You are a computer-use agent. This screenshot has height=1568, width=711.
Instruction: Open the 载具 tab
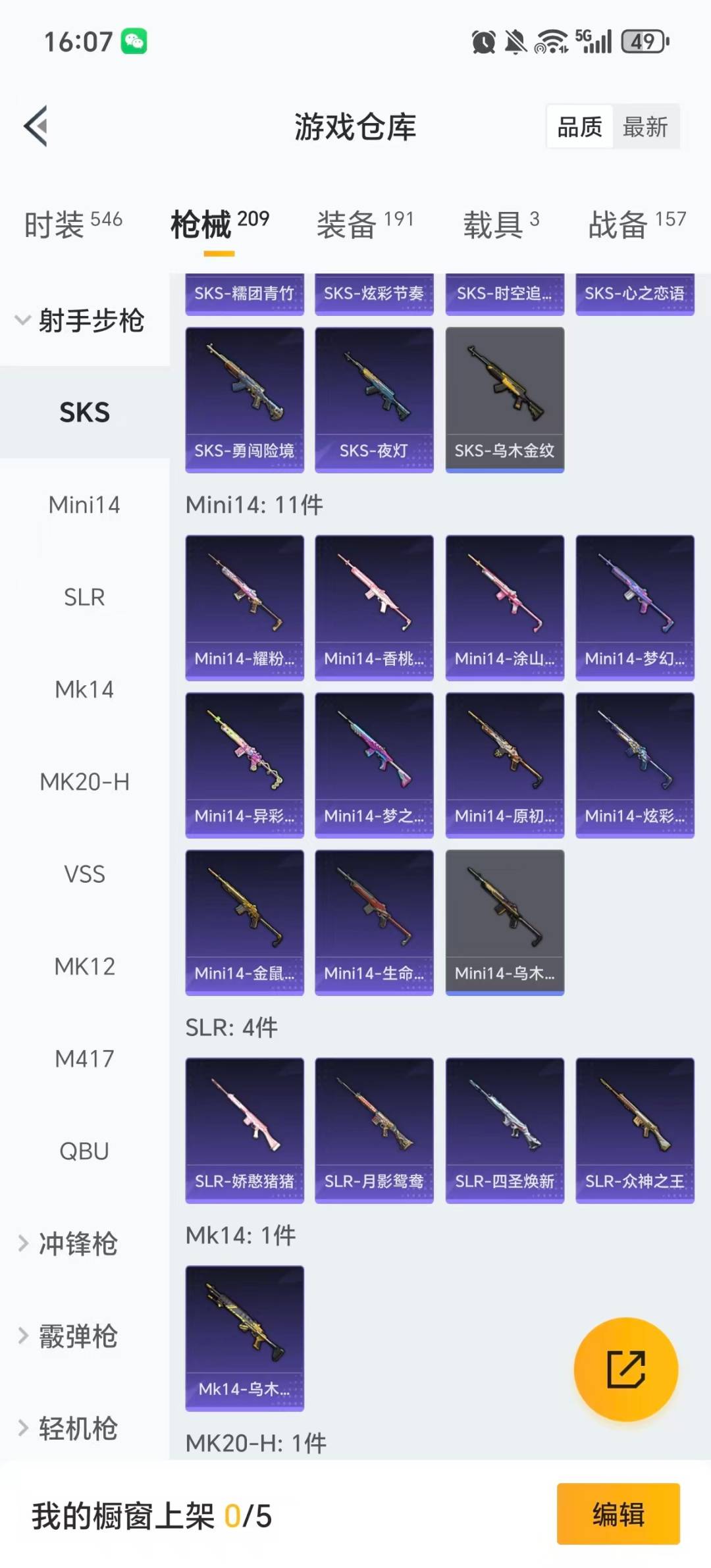click(500, 224)
